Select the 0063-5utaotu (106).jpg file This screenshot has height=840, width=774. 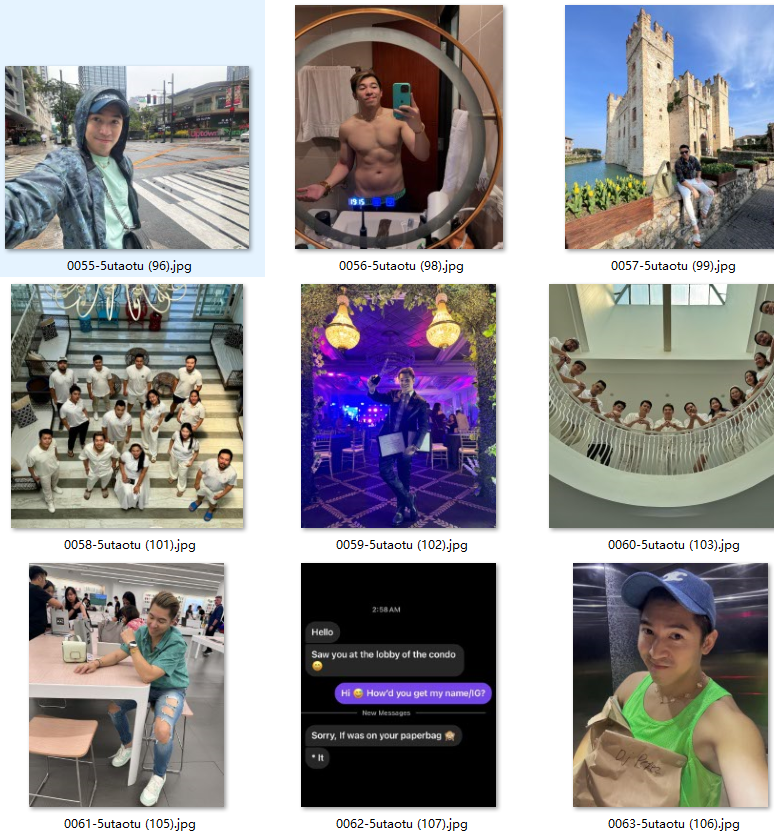point(667,685)
